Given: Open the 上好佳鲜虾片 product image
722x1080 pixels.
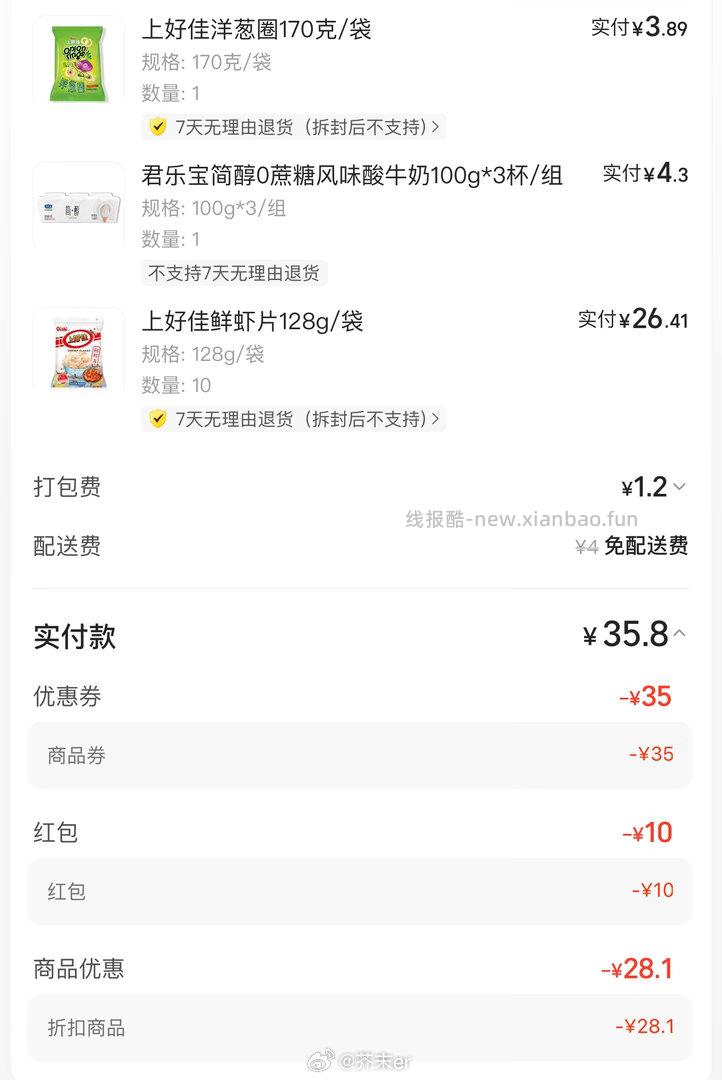Looking at the screenshot, I should pyautogui.click(x=78, y=350).
